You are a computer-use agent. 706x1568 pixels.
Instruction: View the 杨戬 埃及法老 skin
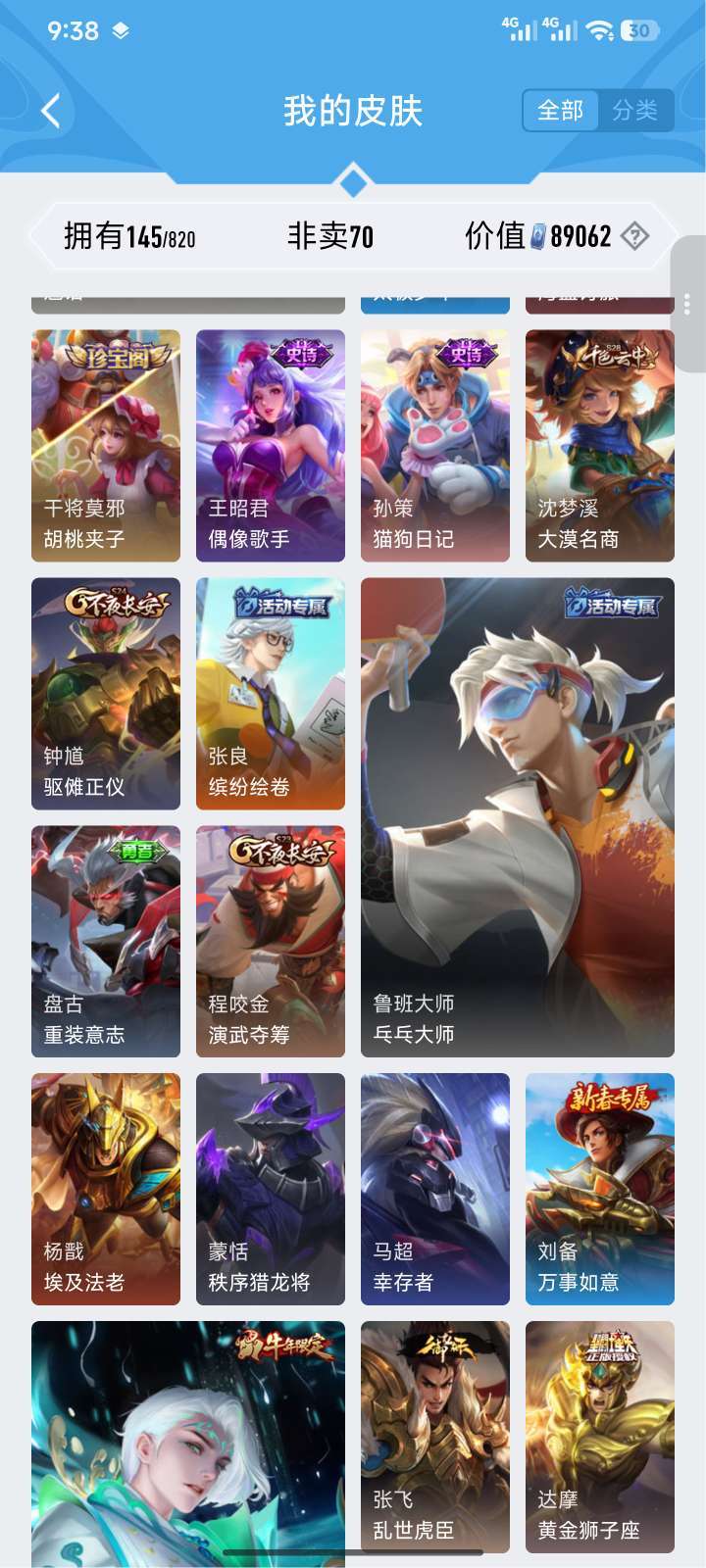click(x=106, y=1190)
